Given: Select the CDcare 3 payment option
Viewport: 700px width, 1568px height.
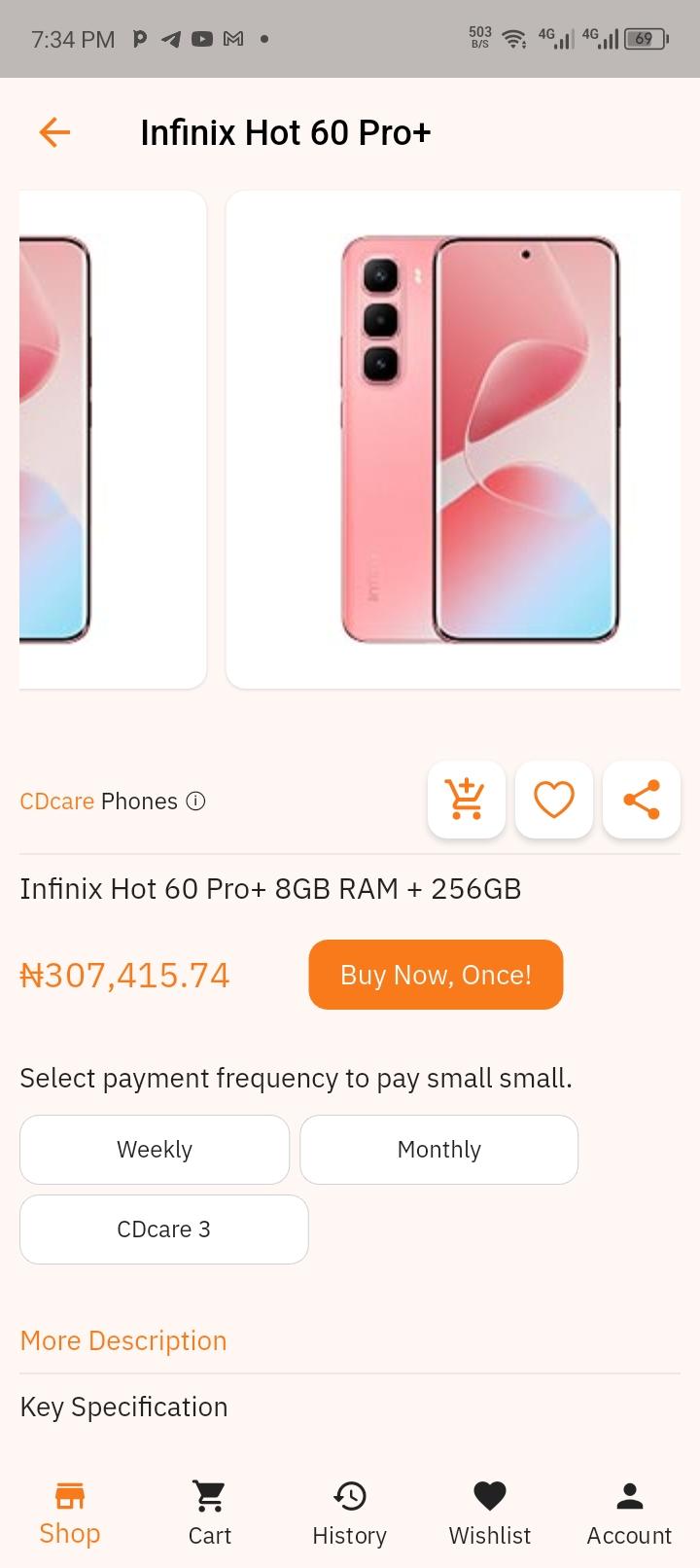Looking at the screenshot, I should pos(163,1229).
